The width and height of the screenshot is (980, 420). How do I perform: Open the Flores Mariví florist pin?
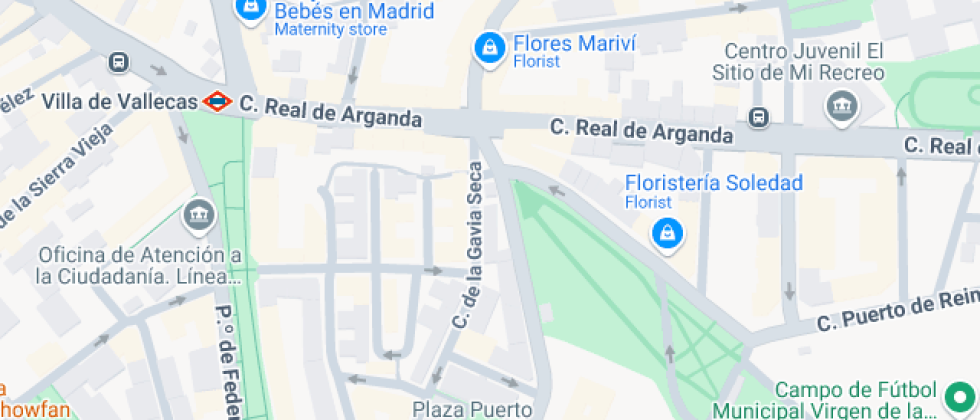pyautogui.click(x=489, y=48)
